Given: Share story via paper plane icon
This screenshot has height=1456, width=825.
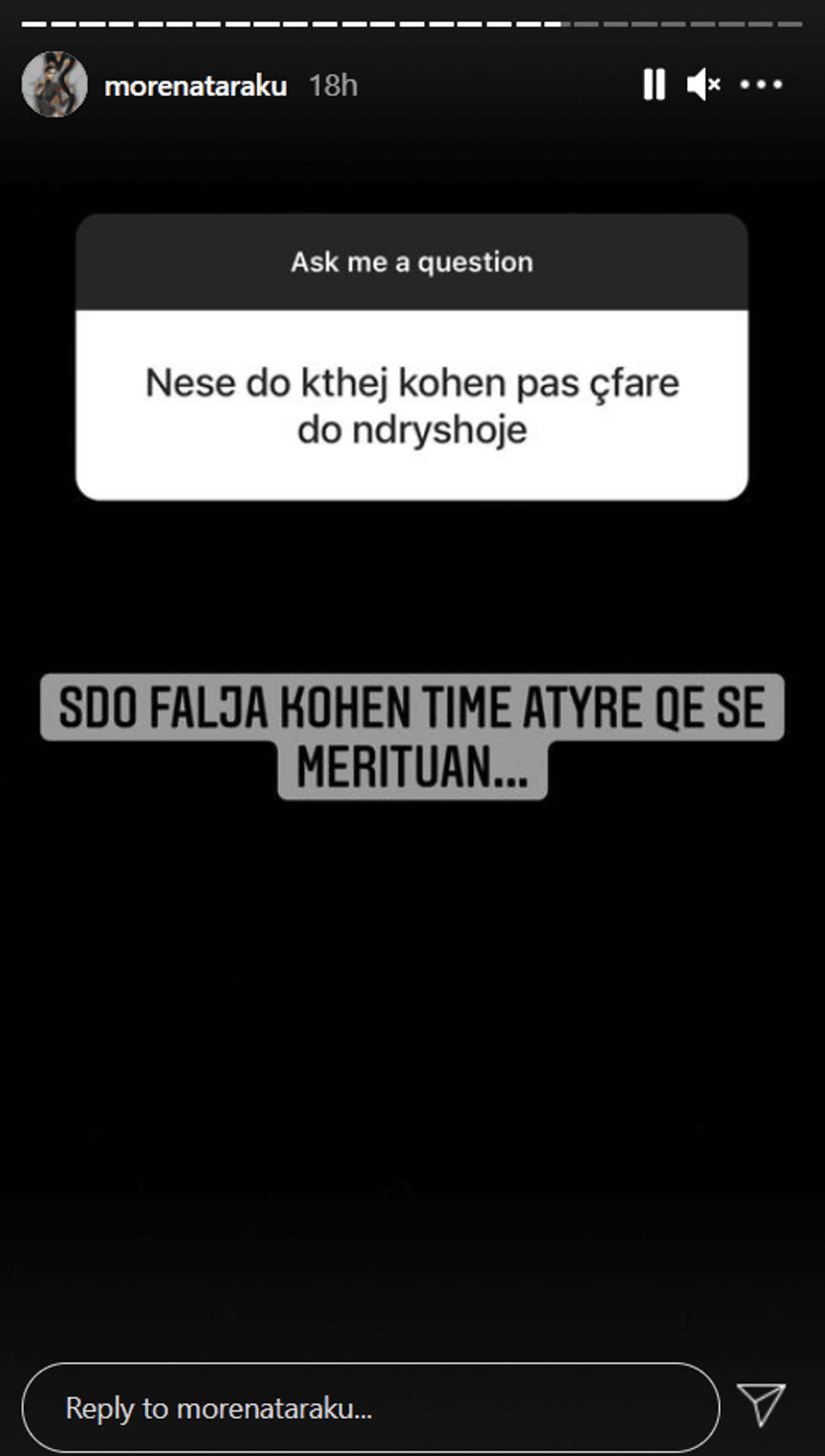Looking at the screenshot, I should 761,1404.
